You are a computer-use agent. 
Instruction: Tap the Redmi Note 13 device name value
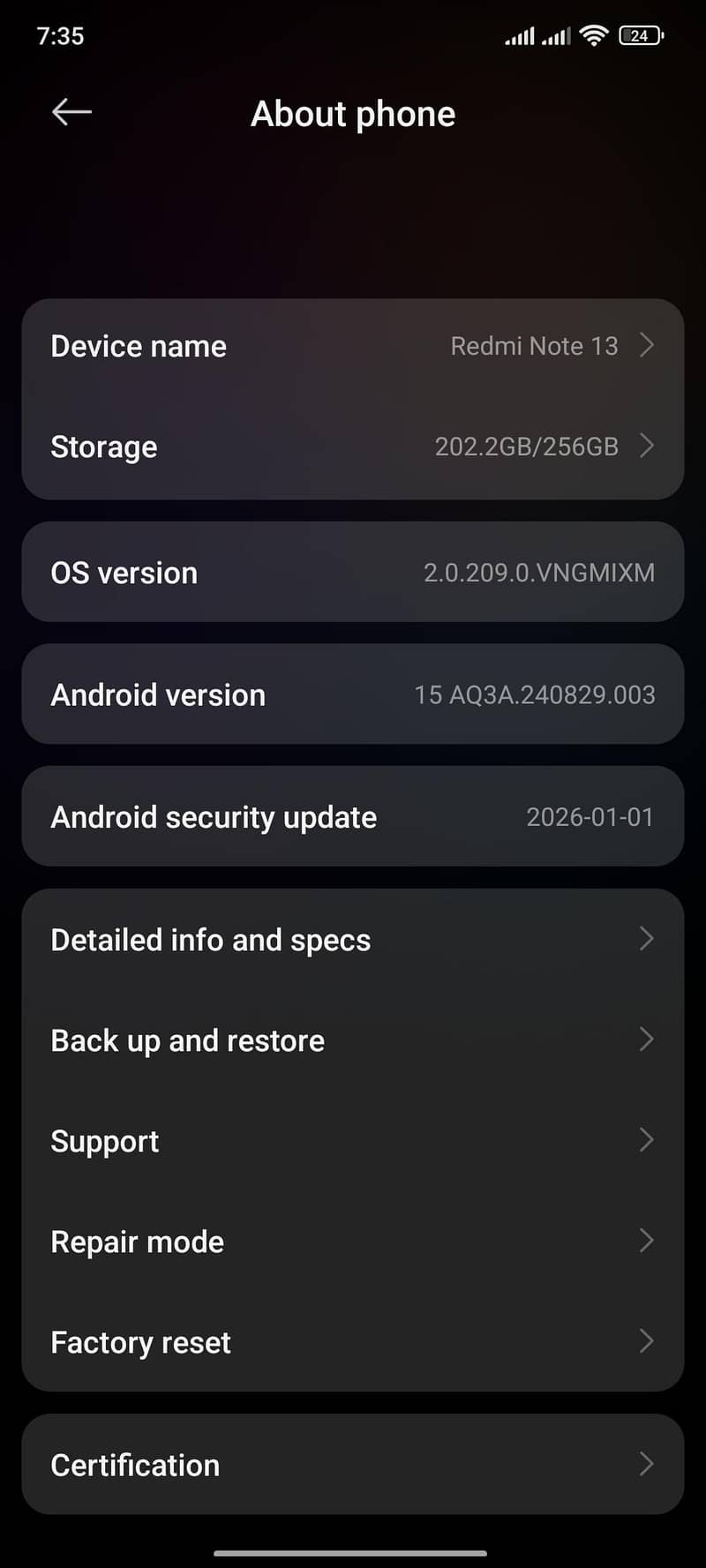pyautogui.click(x=534, y=346)
